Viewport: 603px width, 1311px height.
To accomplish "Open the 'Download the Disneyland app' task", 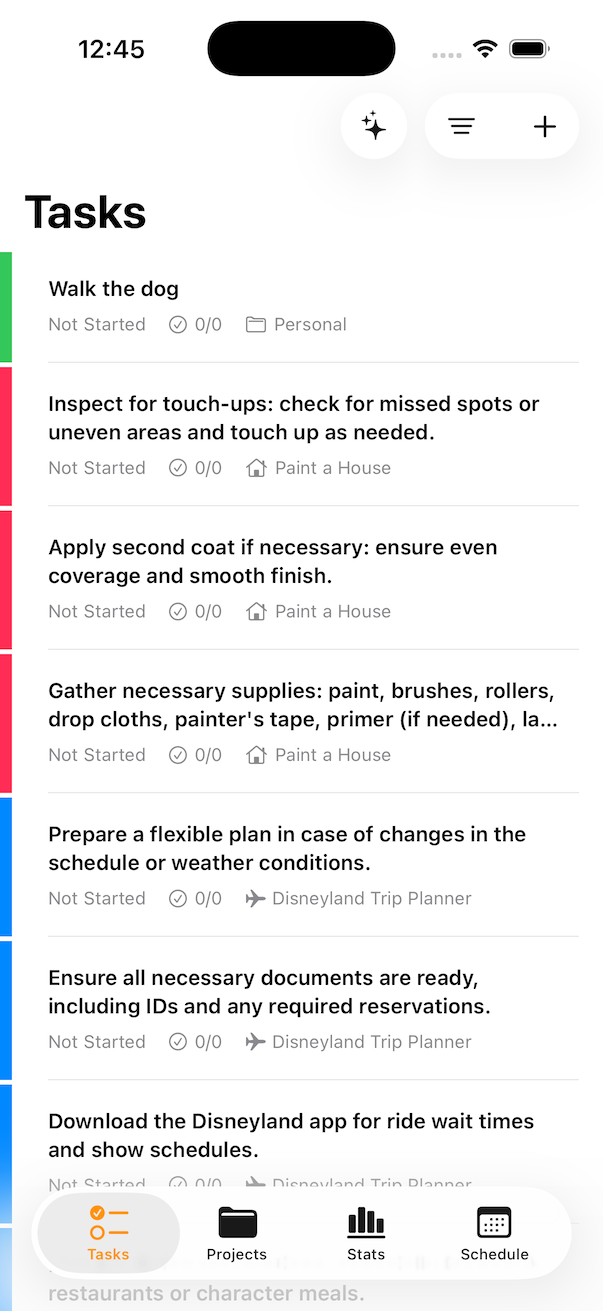I will click(x=300, y=1136).
